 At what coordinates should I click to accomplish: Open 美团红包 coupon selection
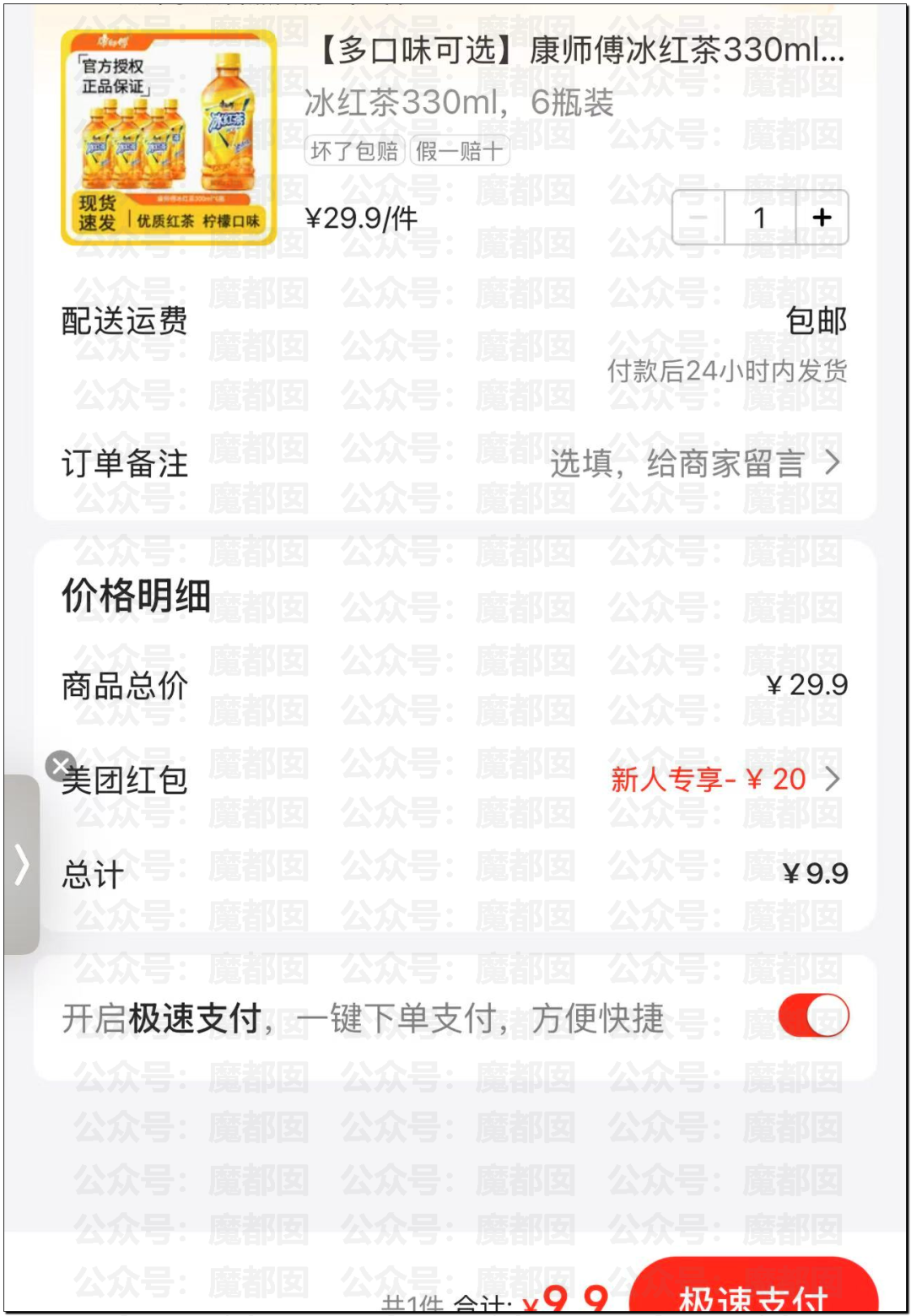coord(724,779)
